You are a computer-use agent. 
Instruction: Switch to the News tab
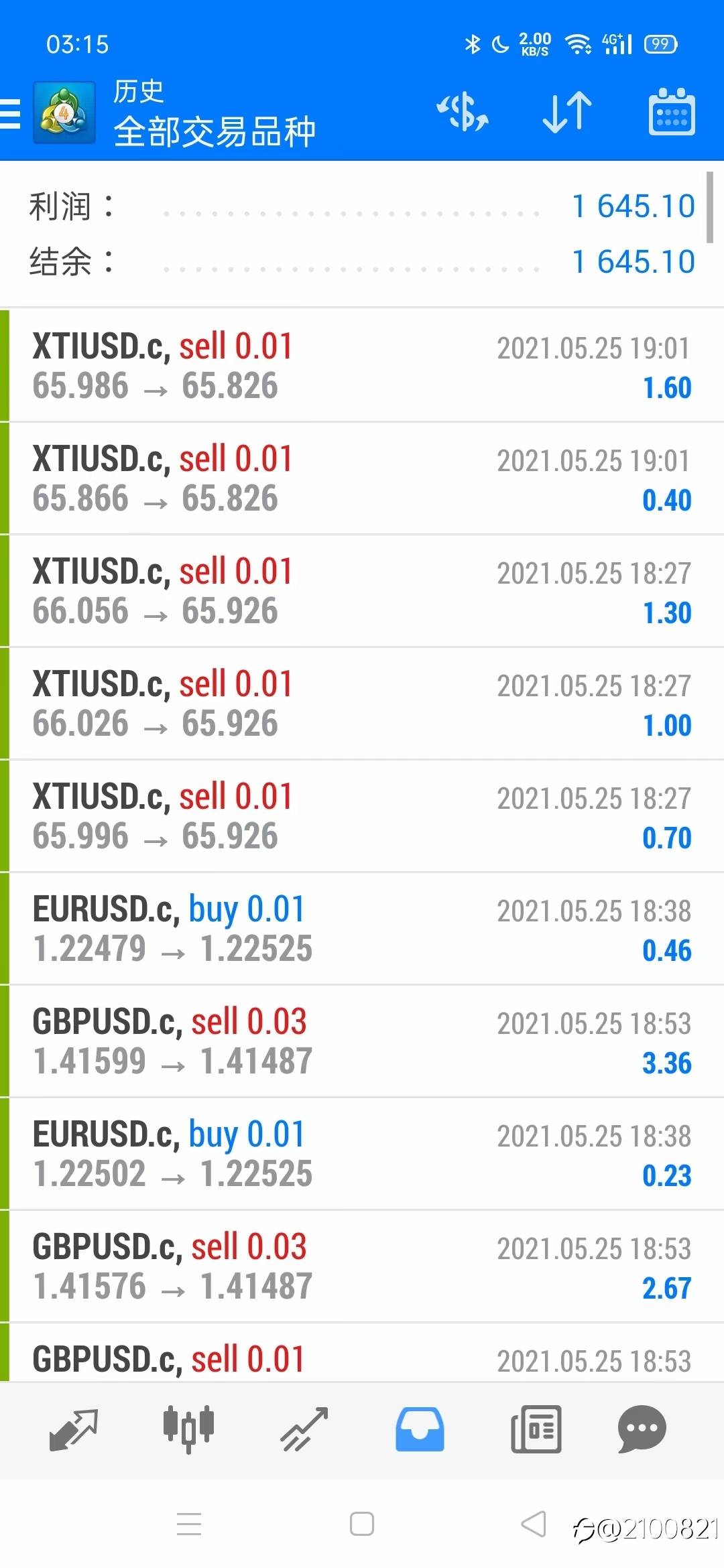click(536, 1429)
